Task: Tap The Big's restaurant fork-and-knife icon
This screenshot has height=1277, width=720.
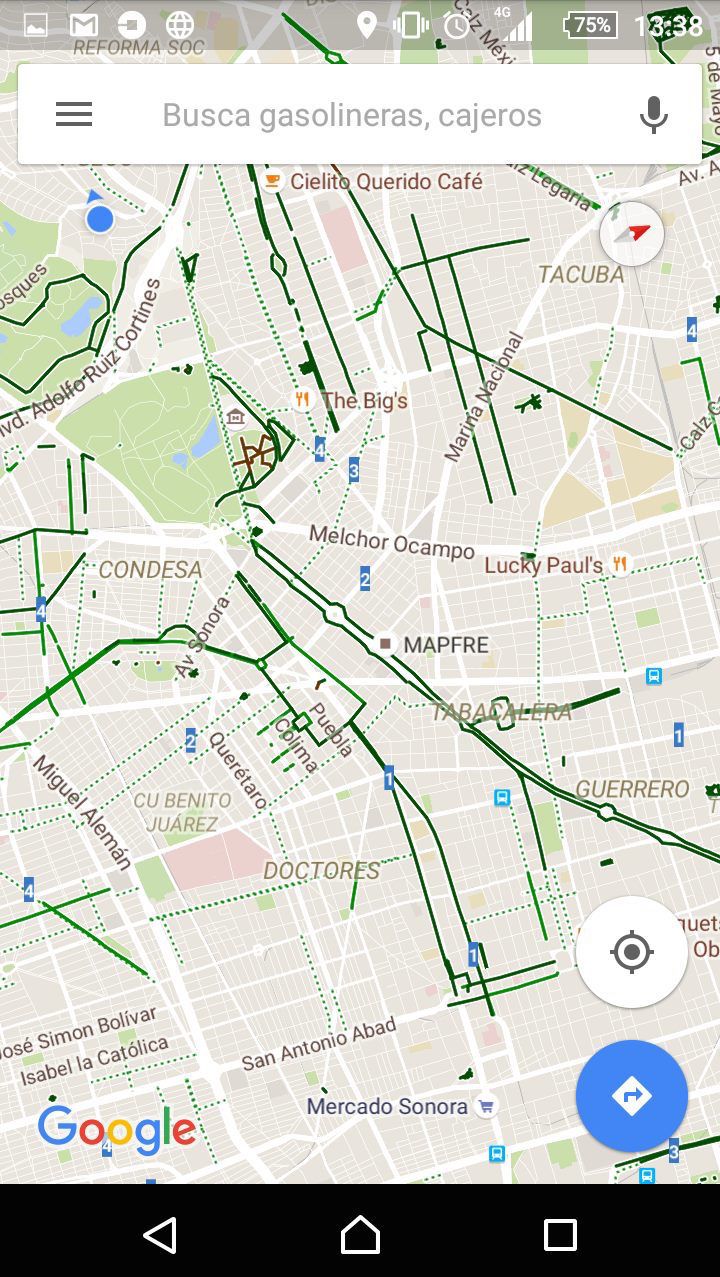Action: pos(303,400)
